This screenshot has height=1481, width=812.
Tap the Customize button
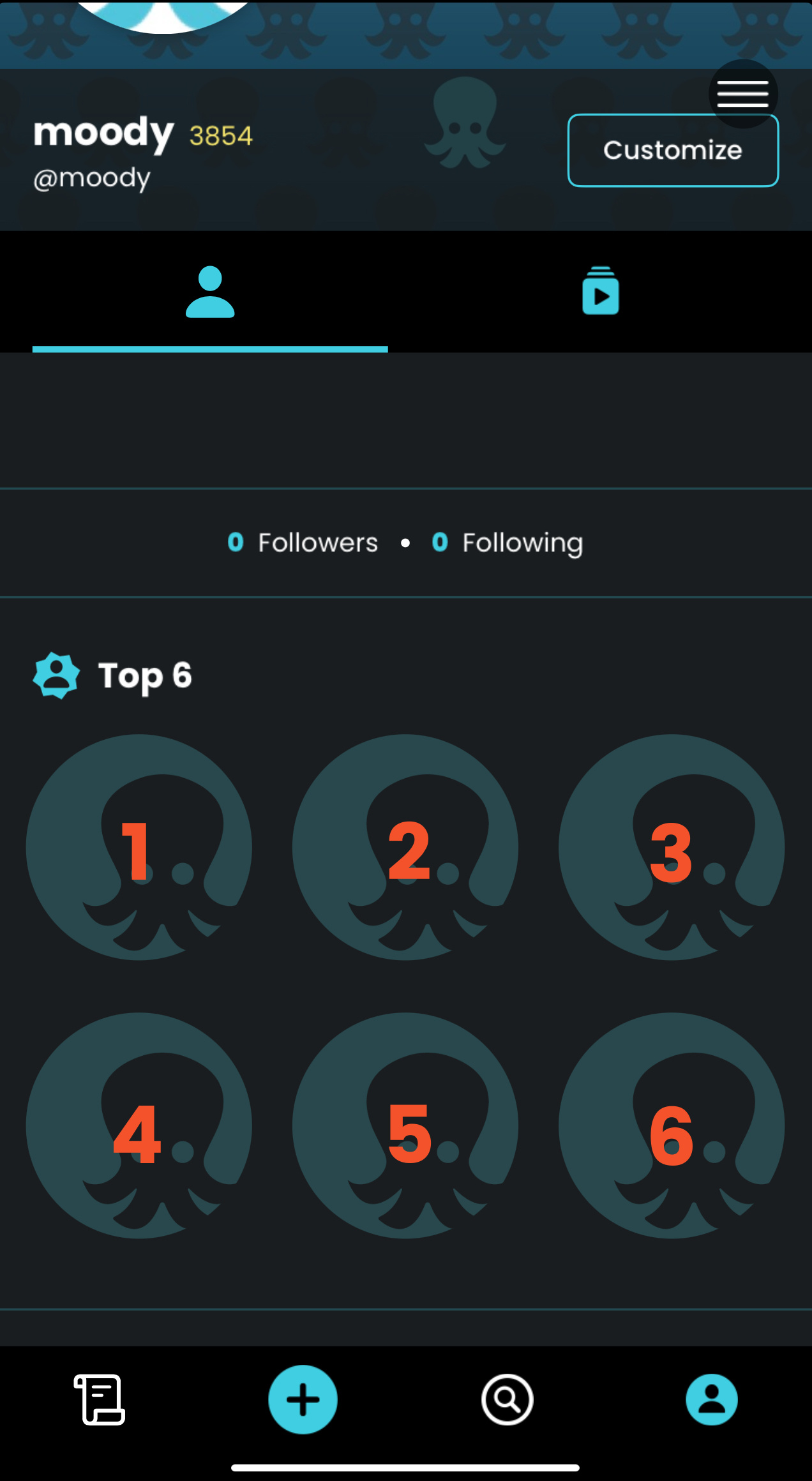point(673,152)
